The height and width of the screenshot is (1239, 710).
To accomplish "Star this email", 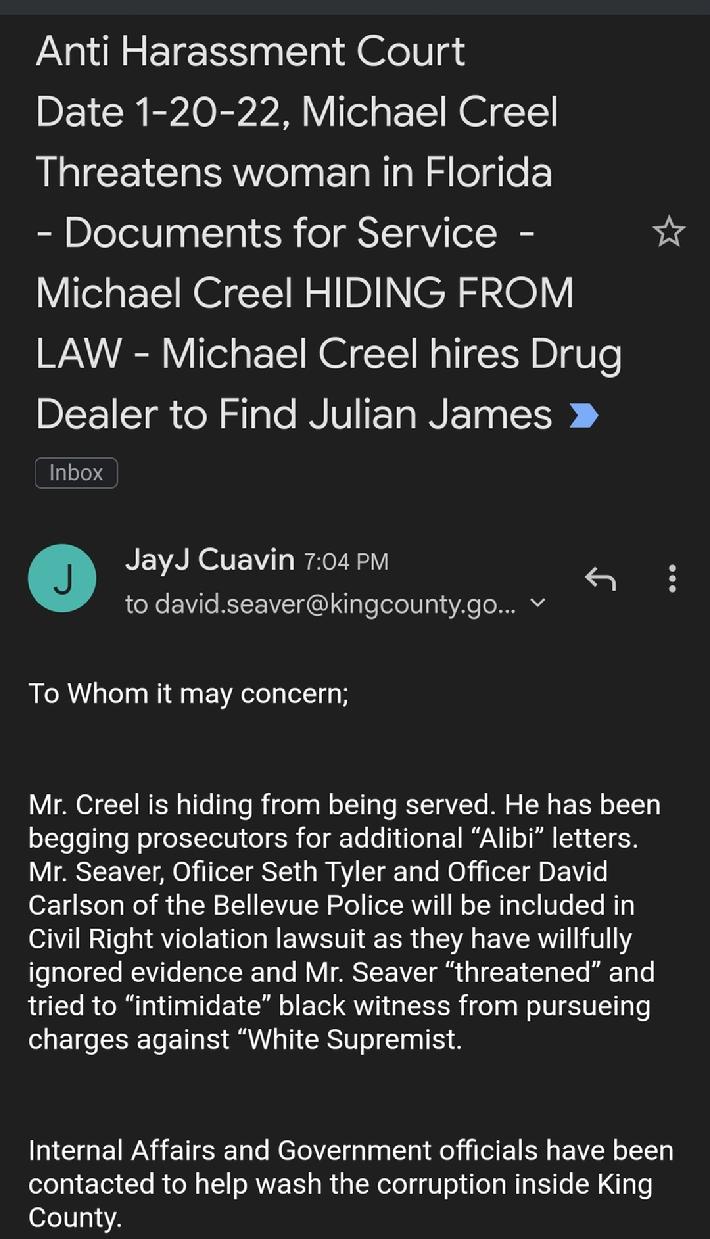I will click(x=668, y=233).
